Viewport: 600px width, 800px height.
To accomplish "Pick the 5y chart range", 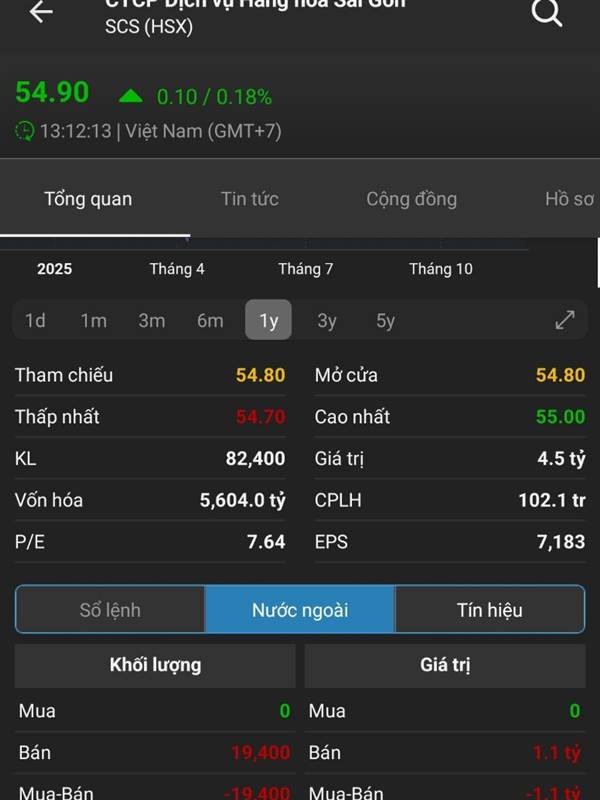I will click(385, 320).
